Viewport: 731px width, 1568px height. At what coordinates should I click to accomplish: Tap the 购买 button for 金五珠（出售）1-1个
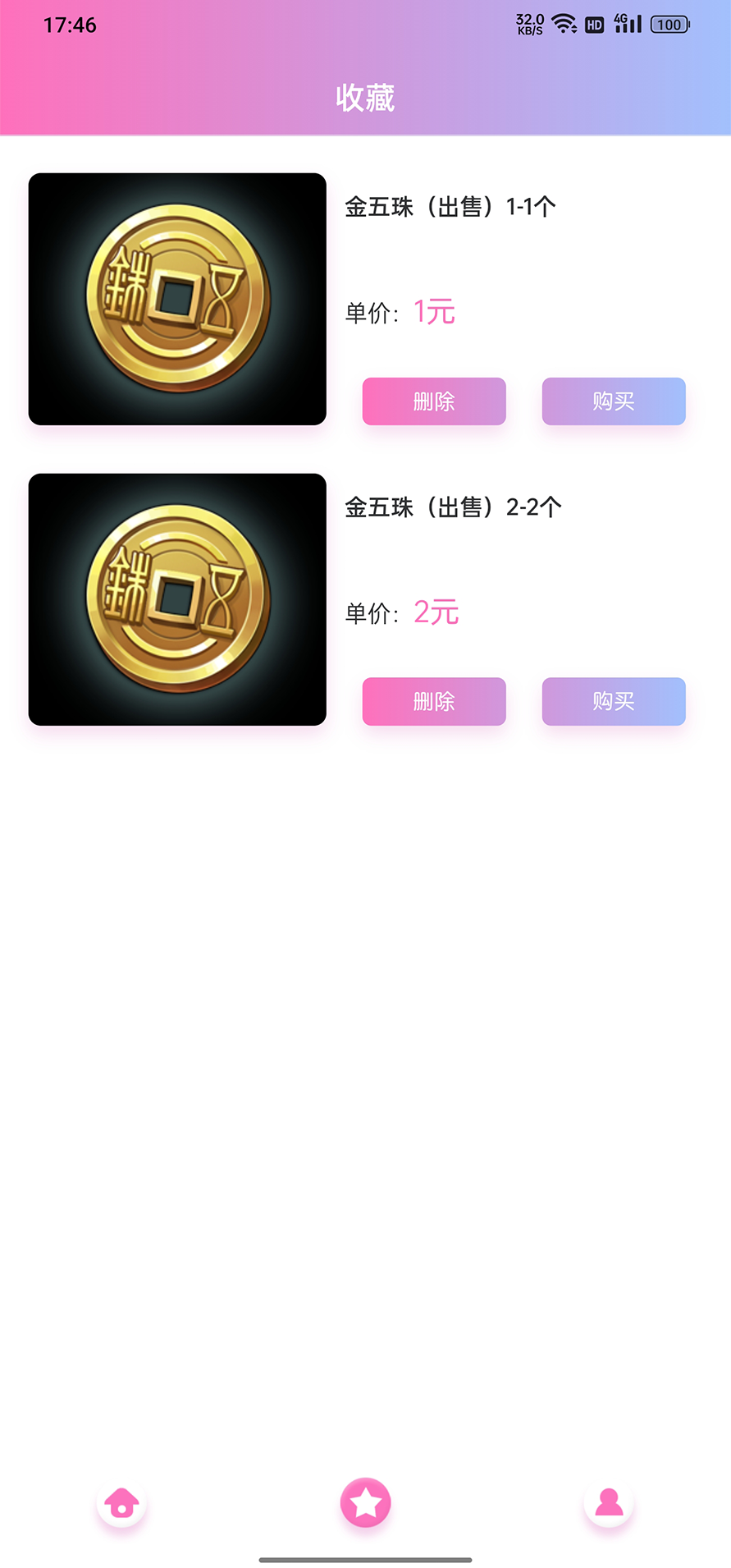point(613,401)
